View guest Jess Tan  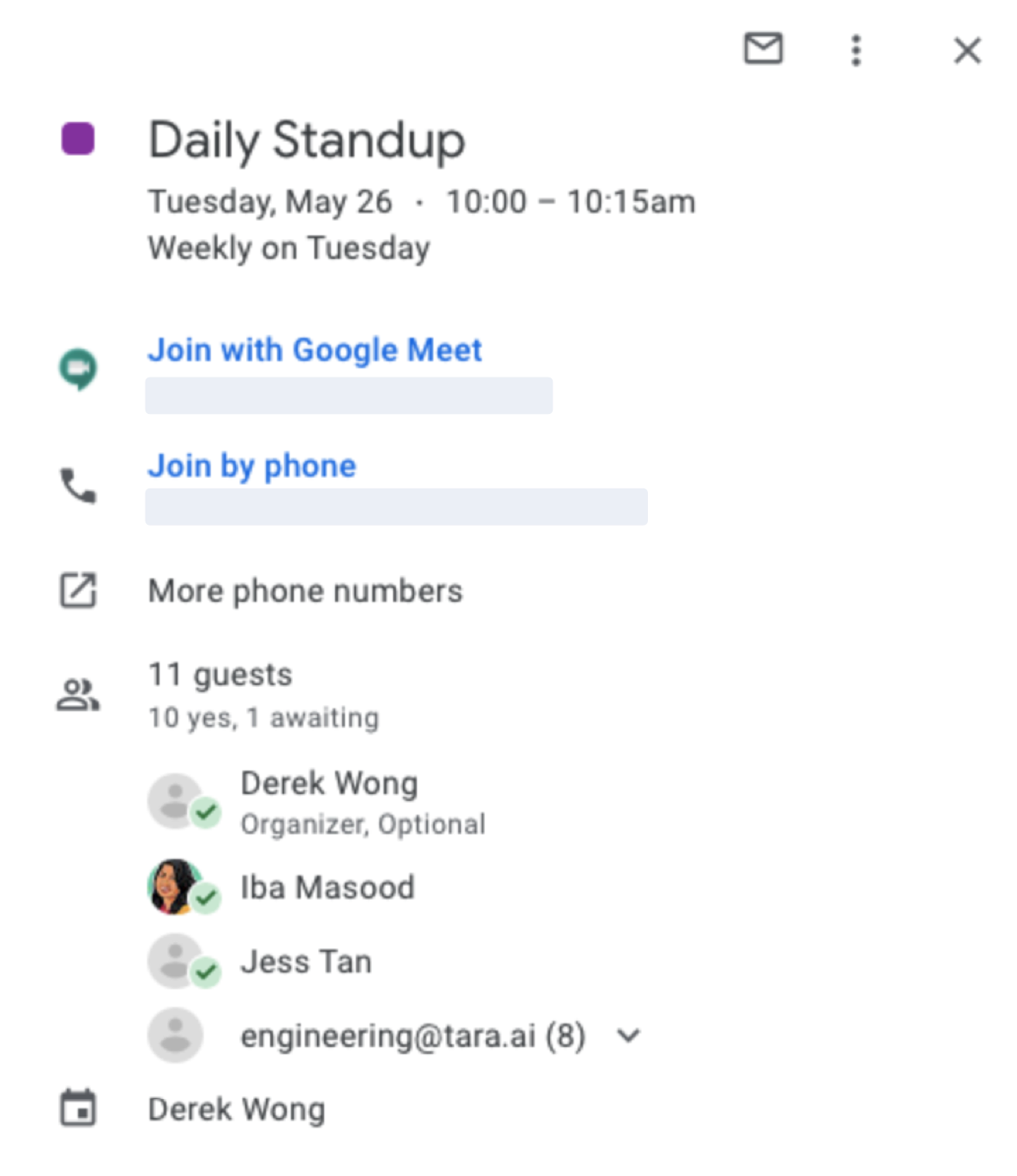click(x=306, y=962)
